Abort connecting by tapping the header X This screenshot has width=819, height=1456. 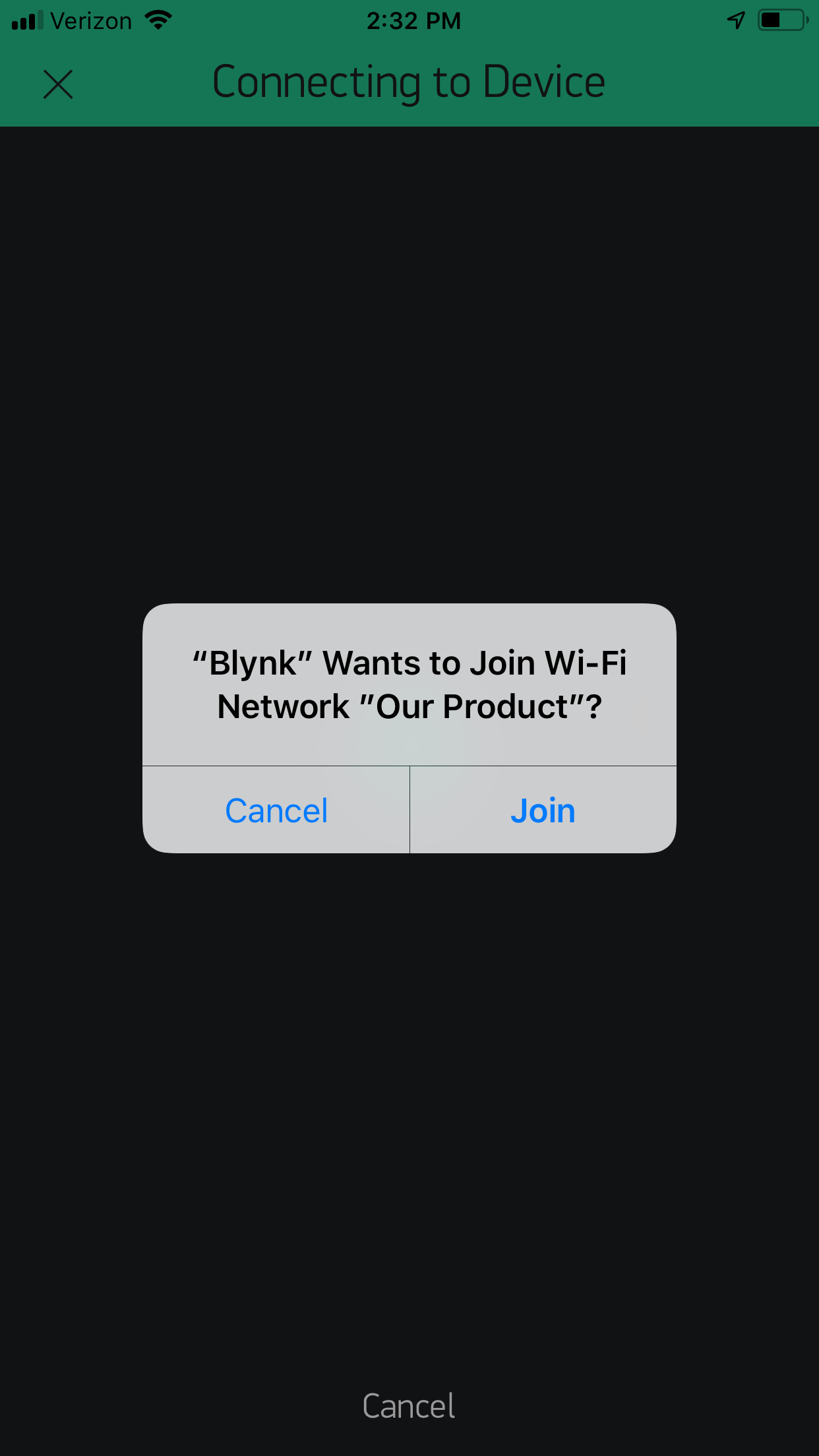[x=57, y=84]
